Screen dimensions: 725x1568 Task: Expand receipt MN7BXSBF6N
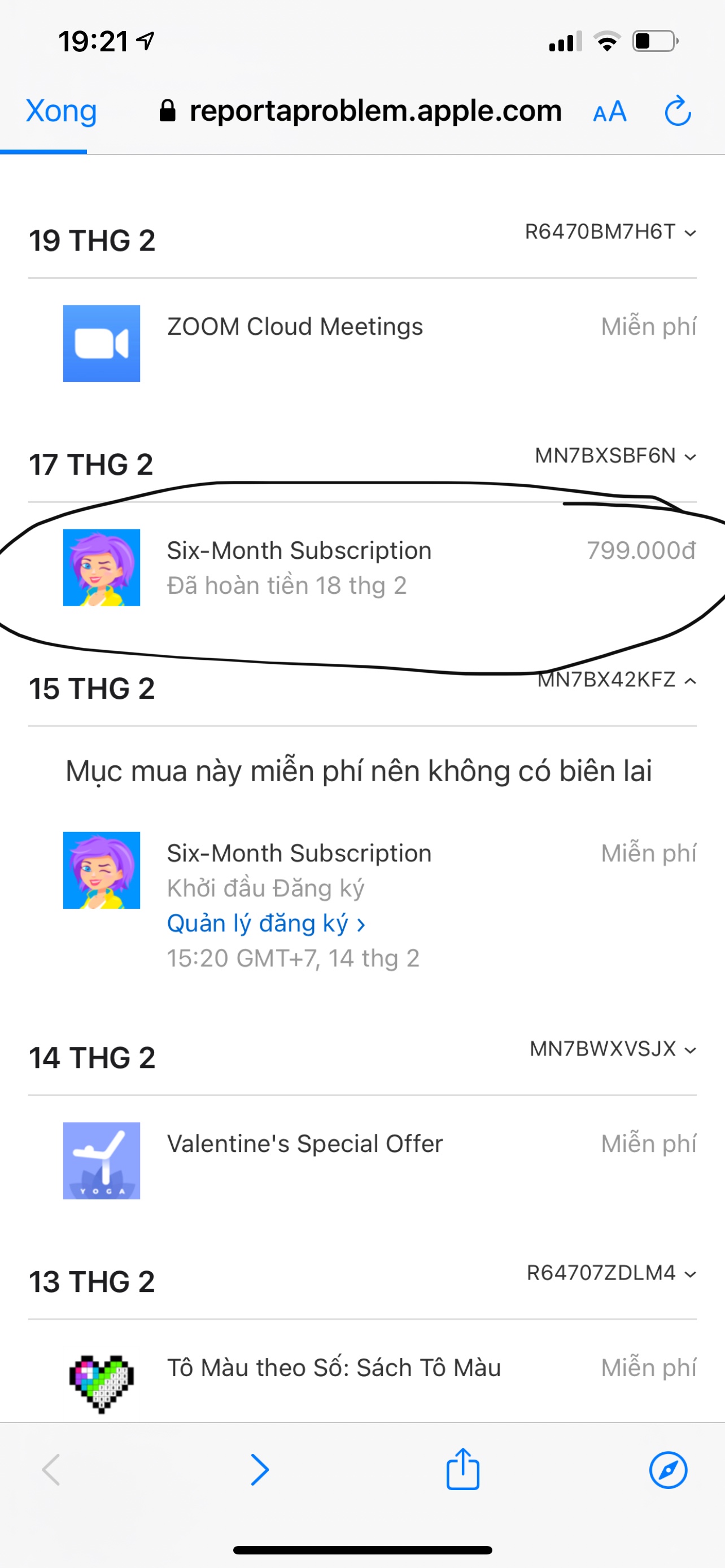pos(615,456)
